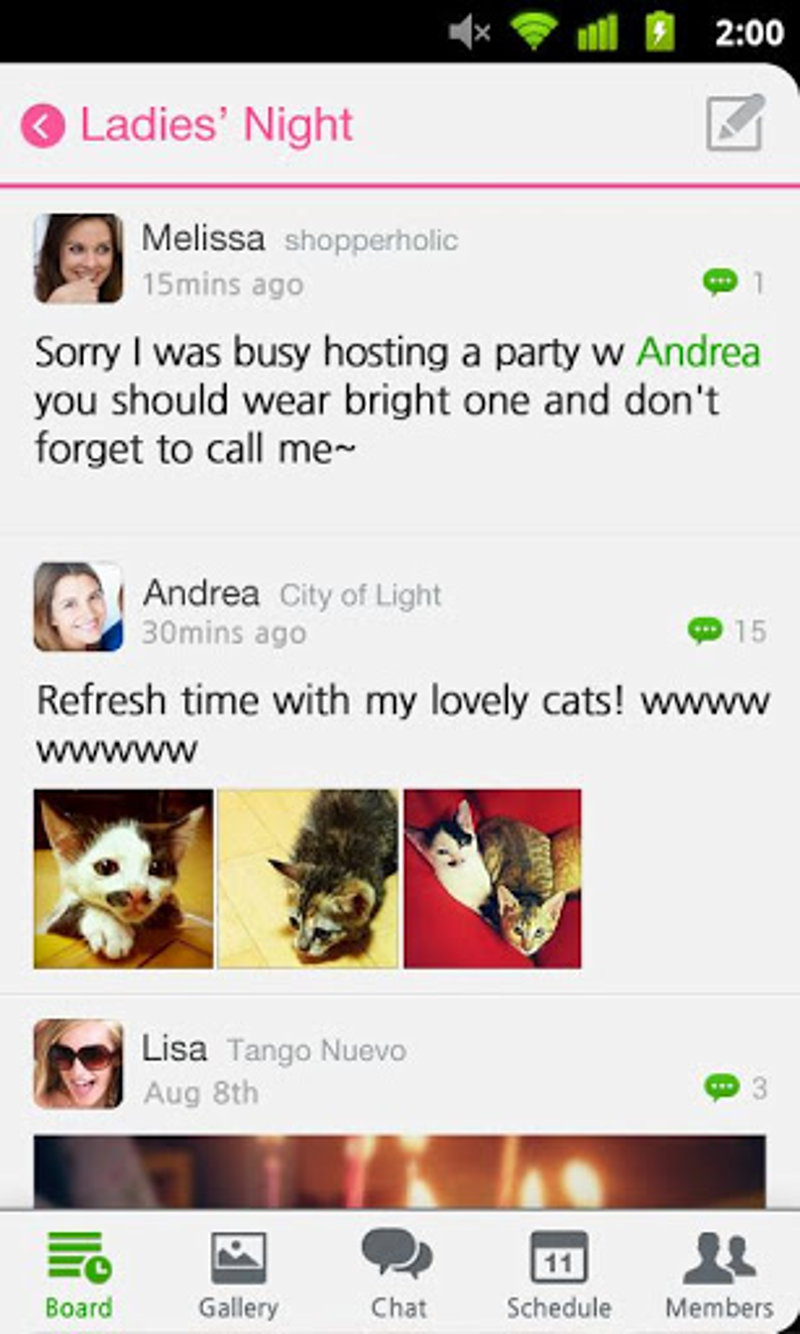Go back from Ladies' Night
The width and height of the screenshot is (800, 1334).
coord(43,126)
